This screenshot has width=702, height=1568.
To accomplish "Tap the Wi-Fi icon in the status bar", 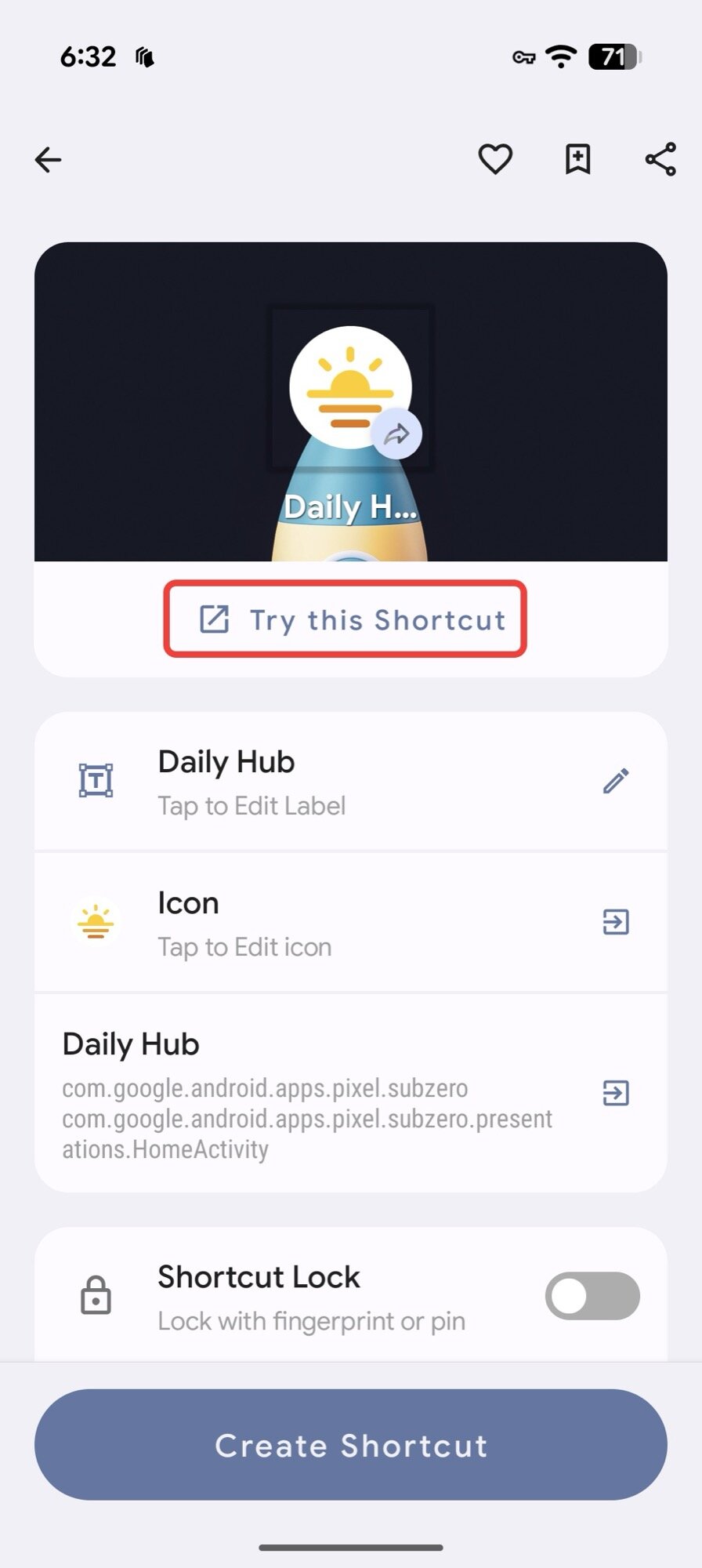I will 559,56.
